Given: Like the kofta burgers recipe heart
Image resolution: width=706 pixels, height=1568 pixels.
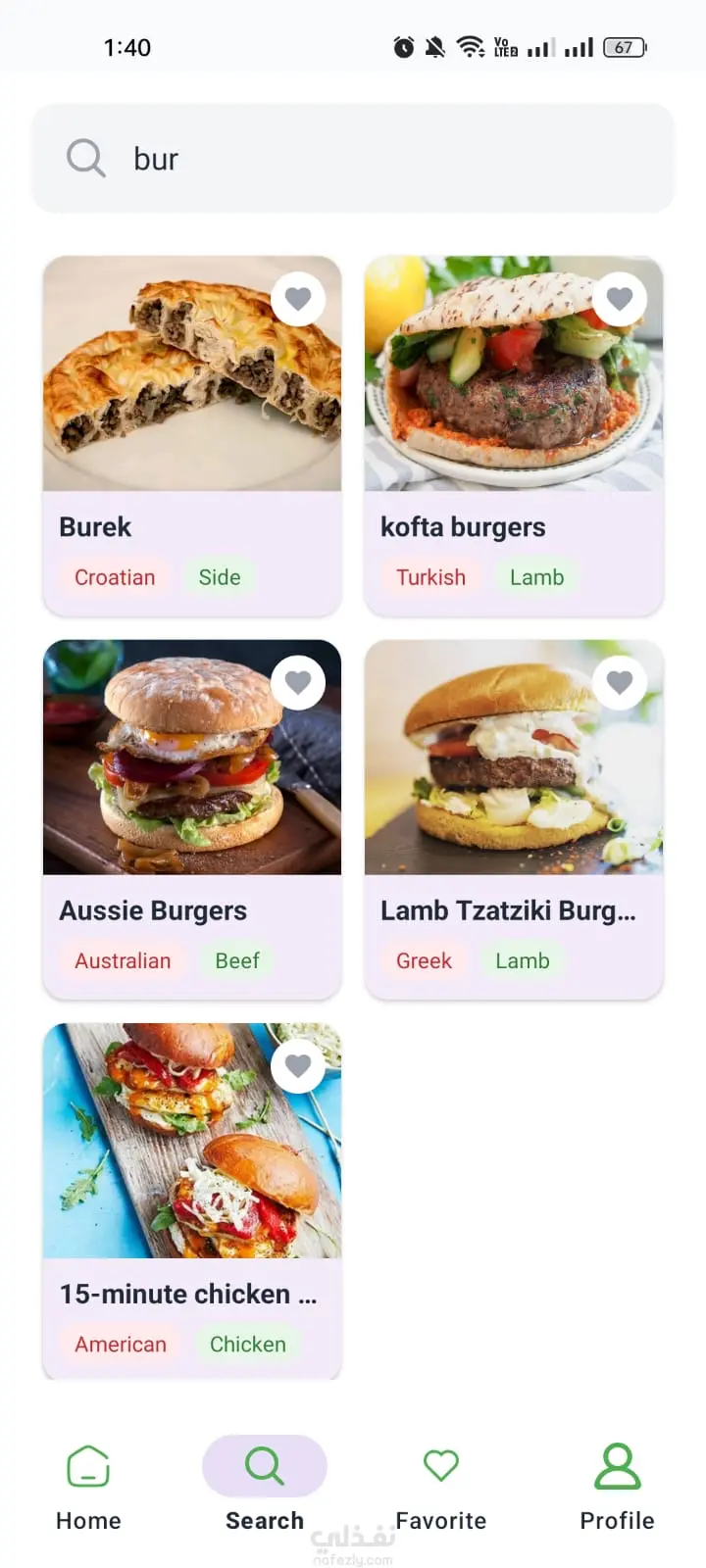Looking at the screenshot, I should pos(620,298).
